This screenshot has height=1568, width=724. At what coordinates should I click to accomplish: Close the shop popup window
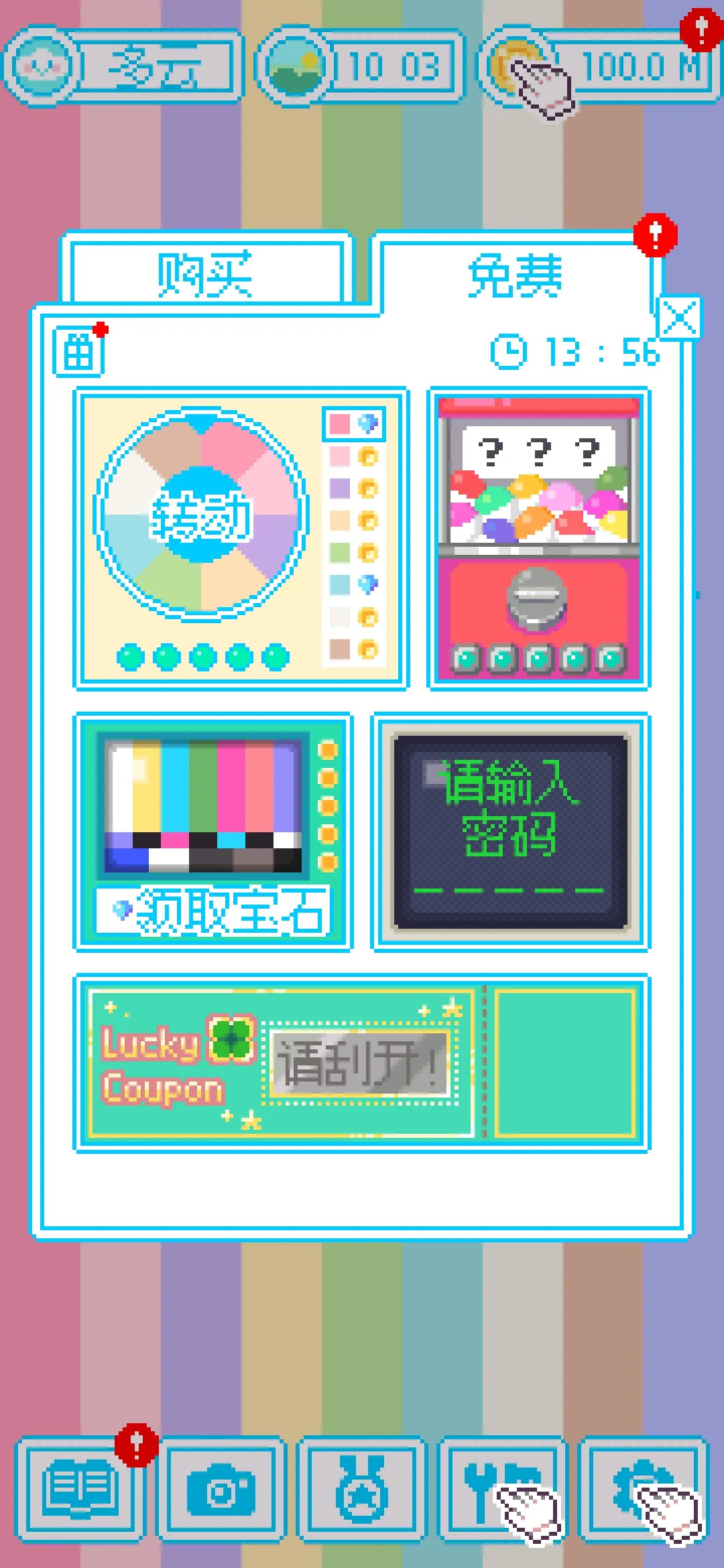point(680,318)
